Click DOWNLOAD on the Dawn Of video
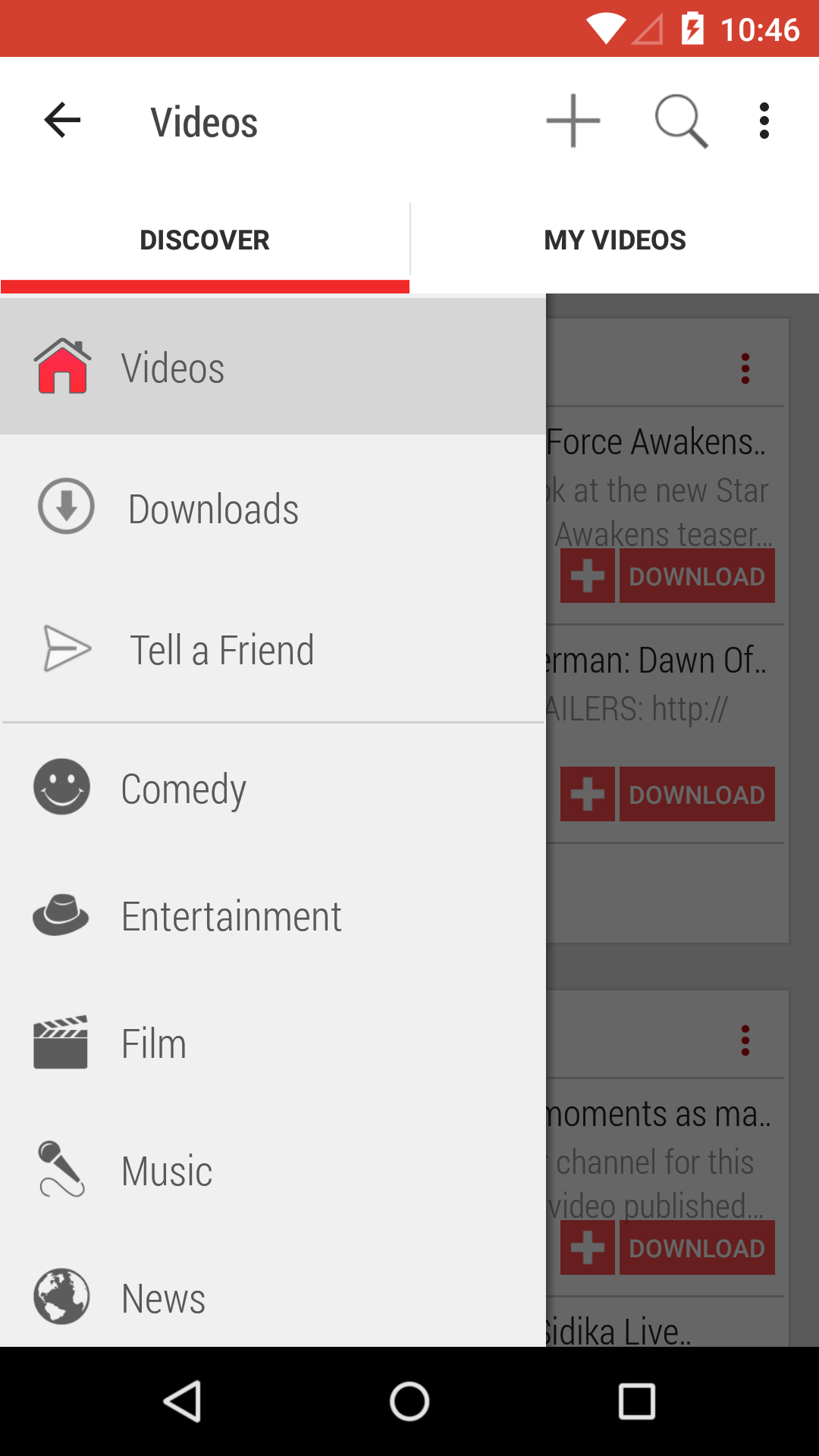The height and width of the screenshot is (1456, 819). [696, 794]
